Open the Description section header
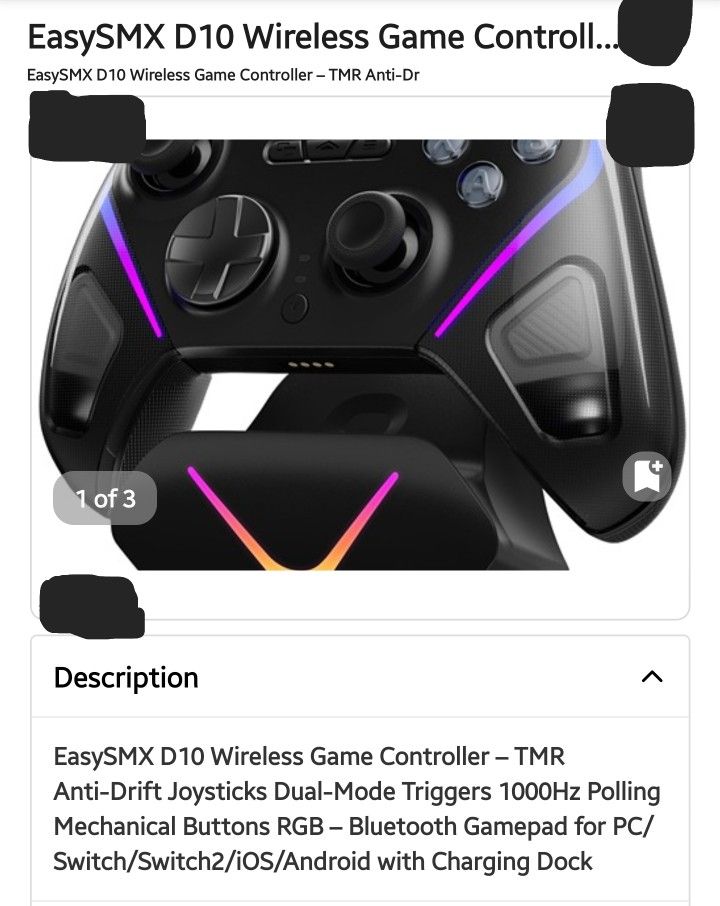Viewport: 720px width, 906px height. (127, 678)
